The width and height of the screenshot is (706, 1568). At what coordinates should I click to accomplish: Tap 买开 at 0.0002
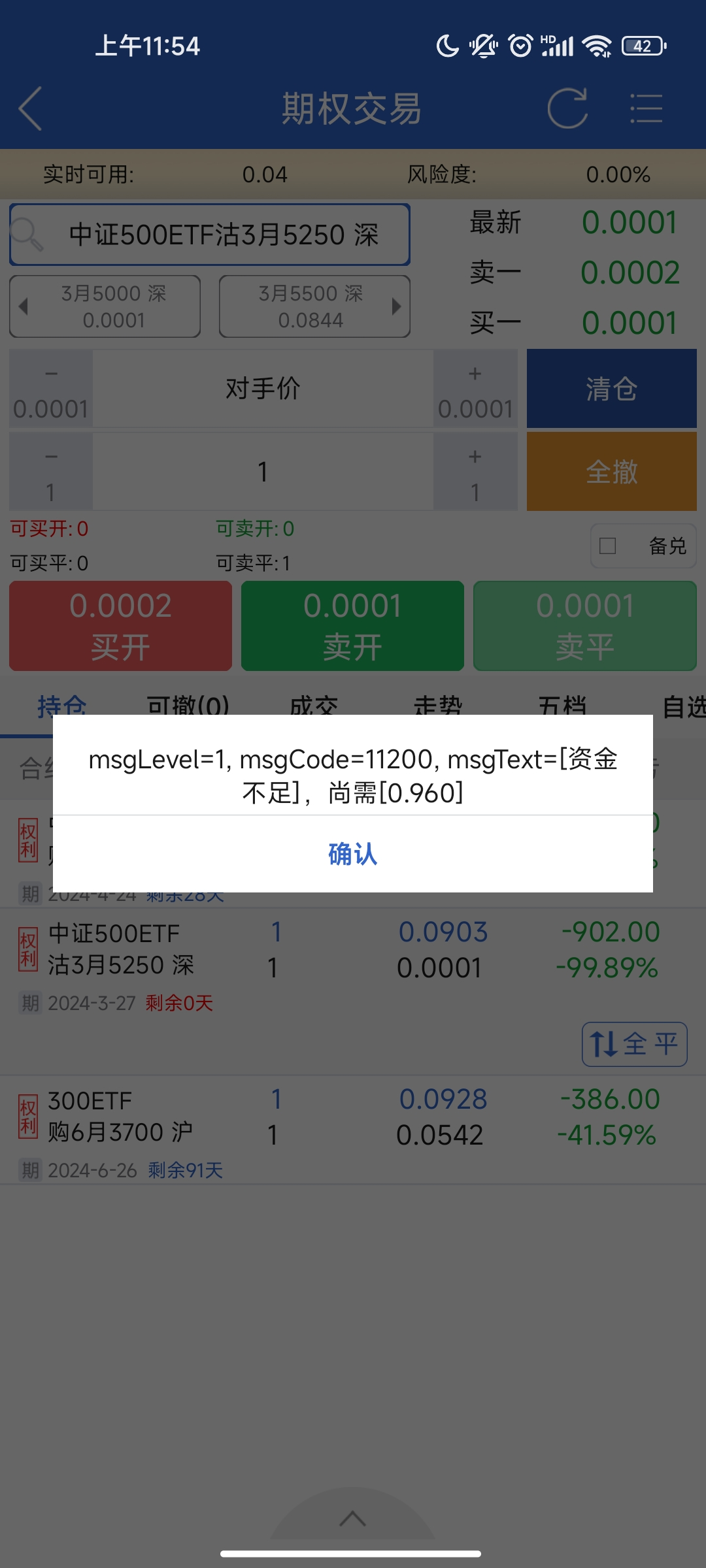120,626
